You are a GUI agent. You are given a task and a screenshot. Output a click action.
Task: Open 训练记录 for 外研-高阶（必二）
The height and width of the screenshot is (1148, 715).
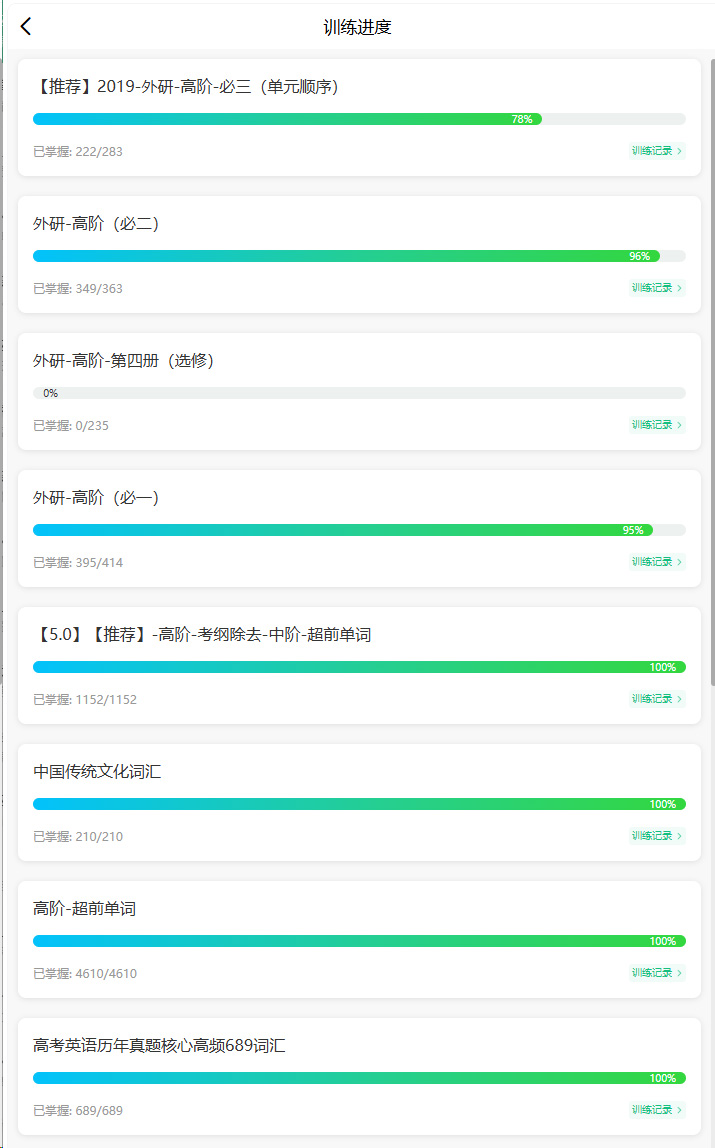(657, 288)
